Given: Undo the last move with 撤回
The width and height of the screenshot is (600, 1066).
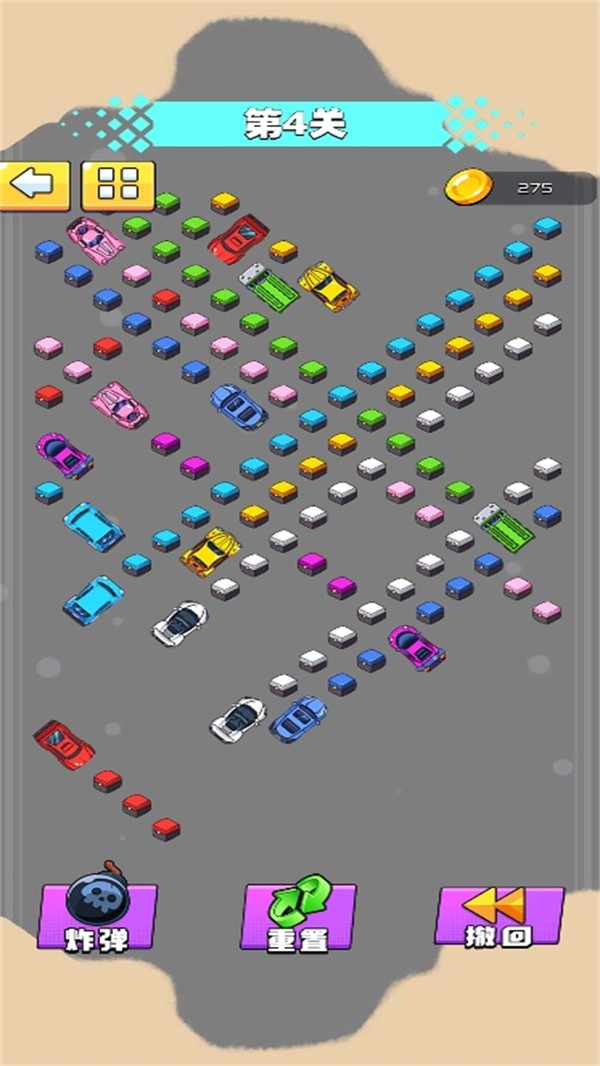Looking at the screenshot, I should pyautogui.click(x=499, y=916).
